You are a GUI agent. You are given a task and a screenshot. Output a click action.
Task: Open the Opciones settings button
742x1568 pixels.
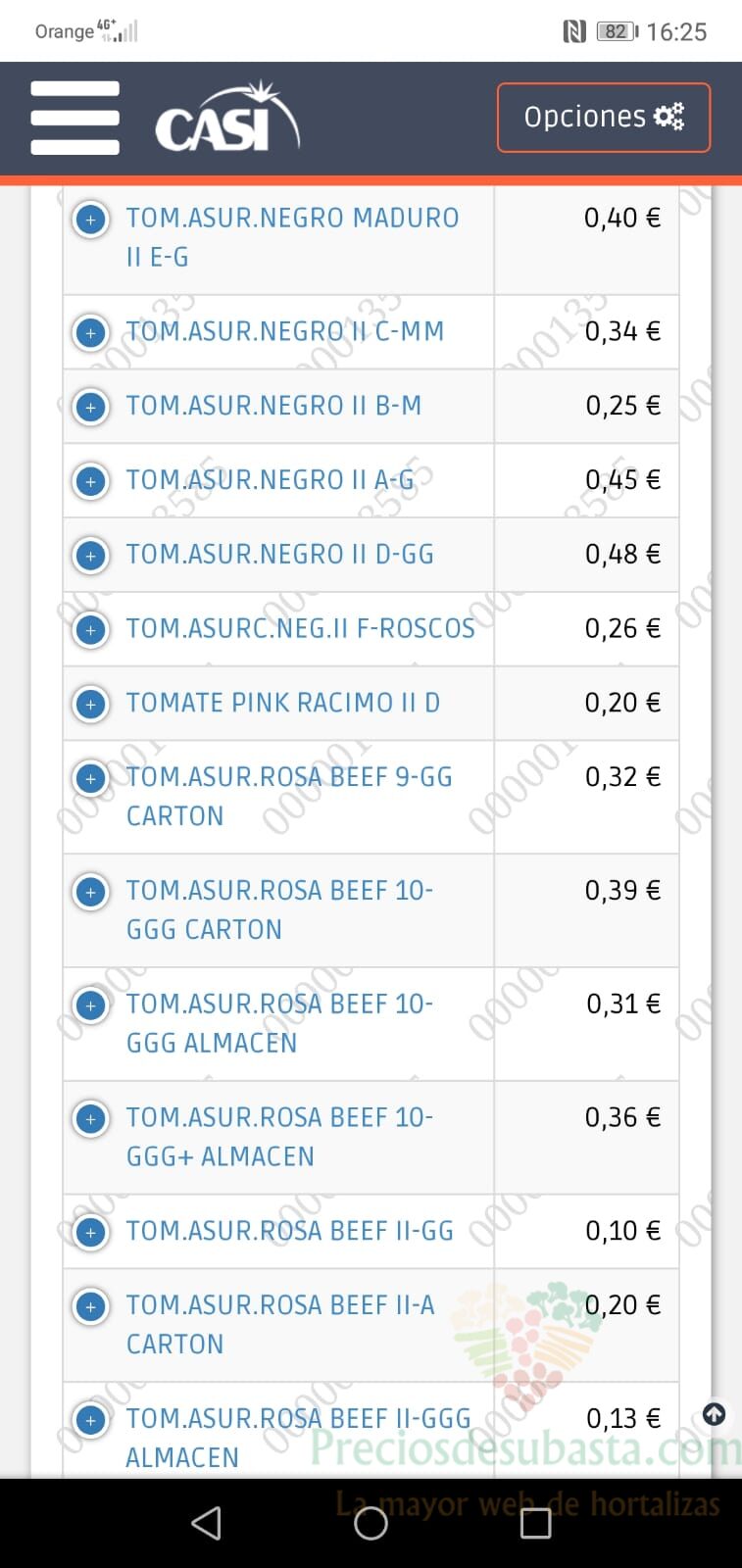[x=604, y=118]
